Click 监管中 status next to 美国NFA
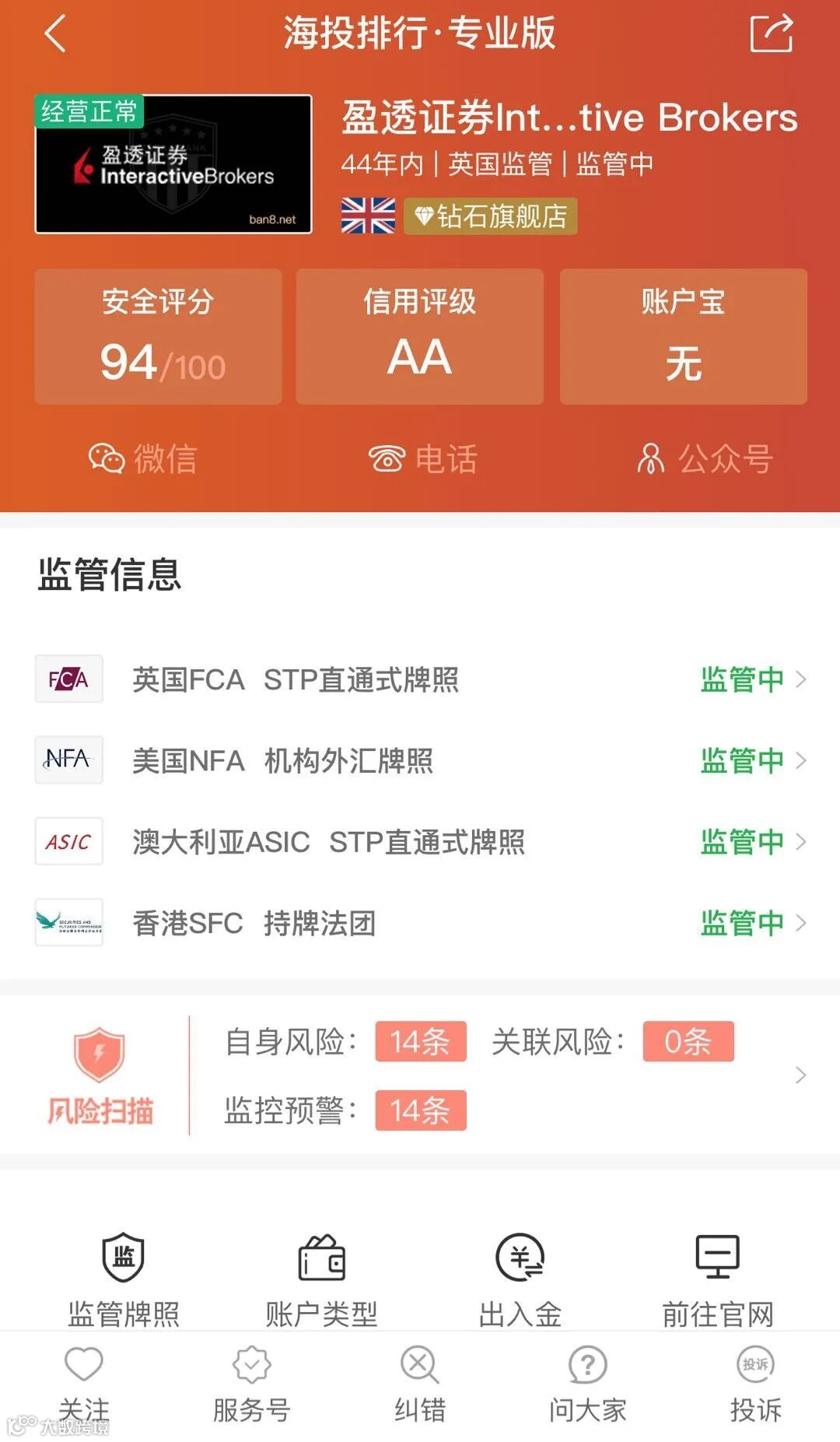The image size is (840, 1442). pyautogui.click(x=740, y=762)
